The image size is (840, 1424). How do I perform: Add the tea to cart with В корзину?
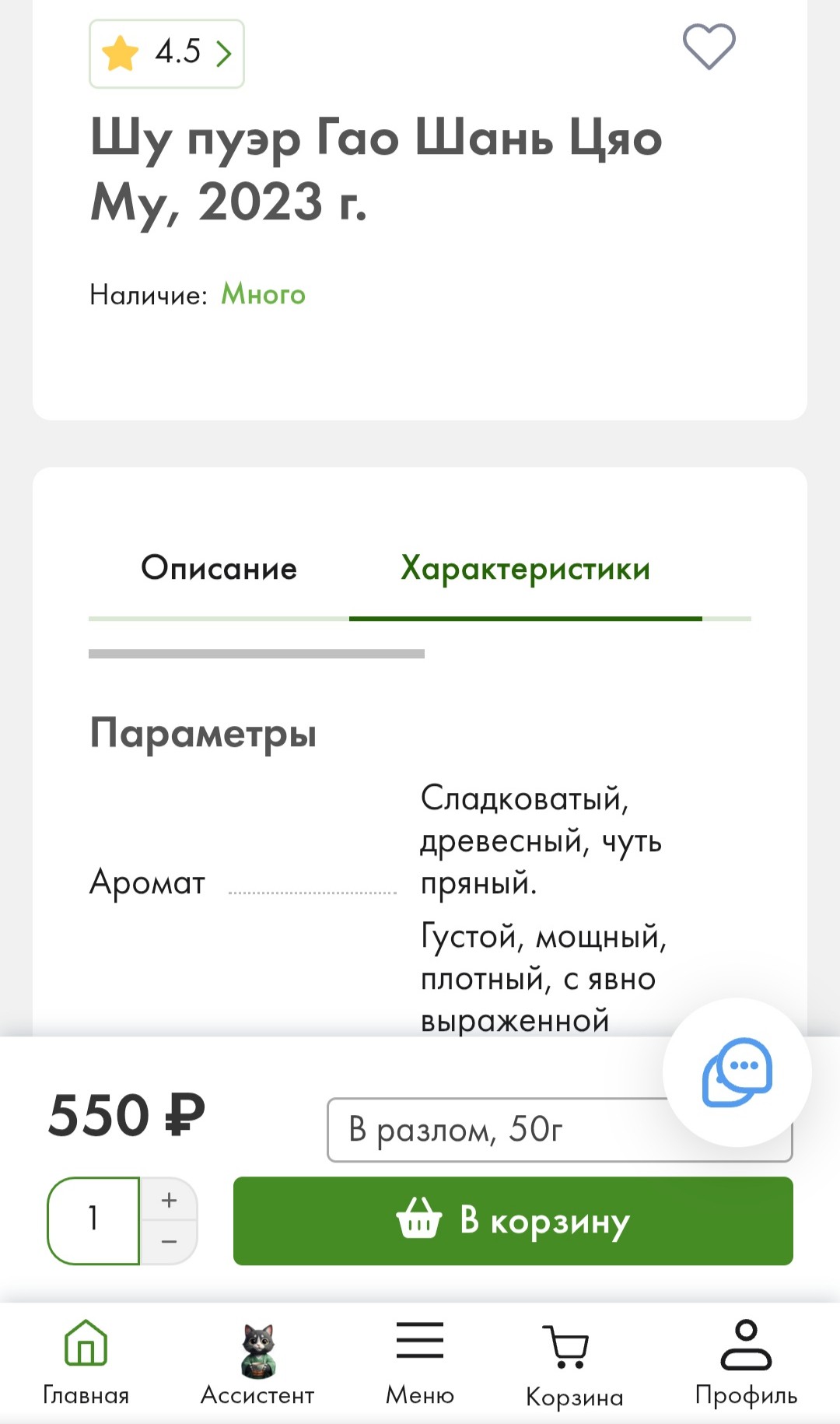coord(513,1220)
